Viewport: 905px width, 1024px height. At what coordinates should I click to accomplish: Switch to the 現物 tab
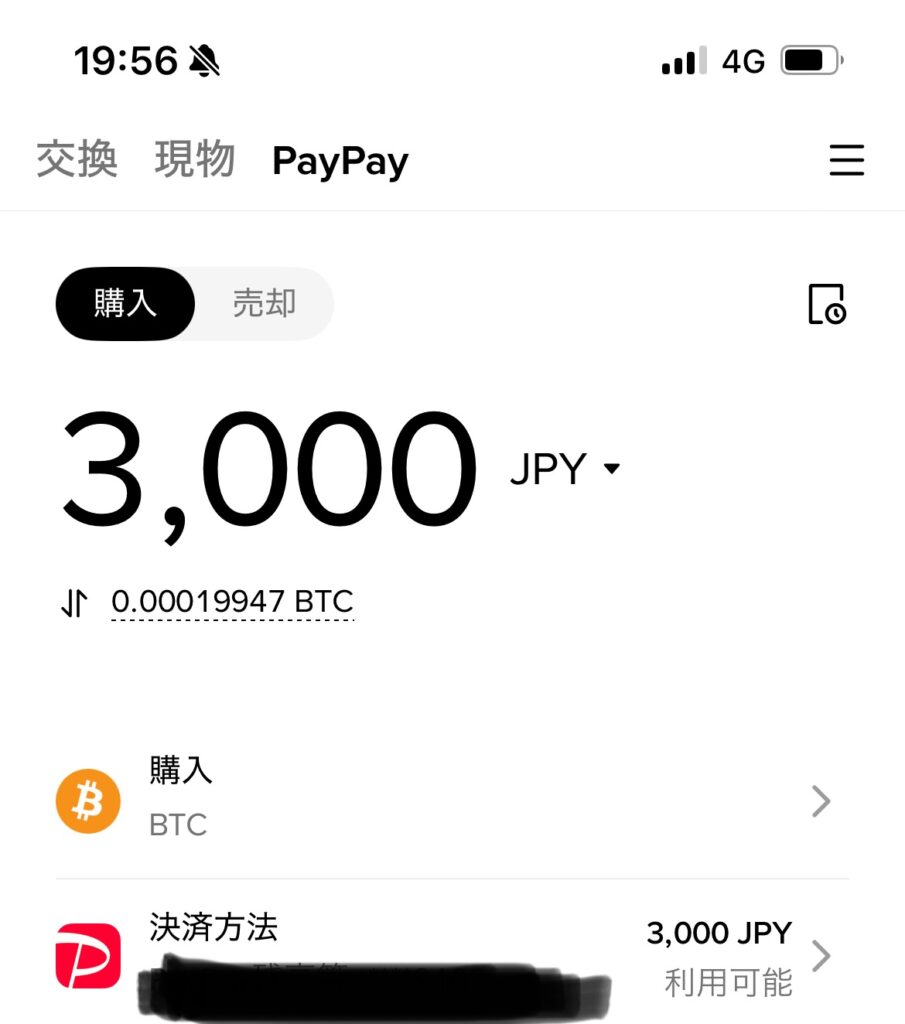pyautogui.click(x=195, y=161)
